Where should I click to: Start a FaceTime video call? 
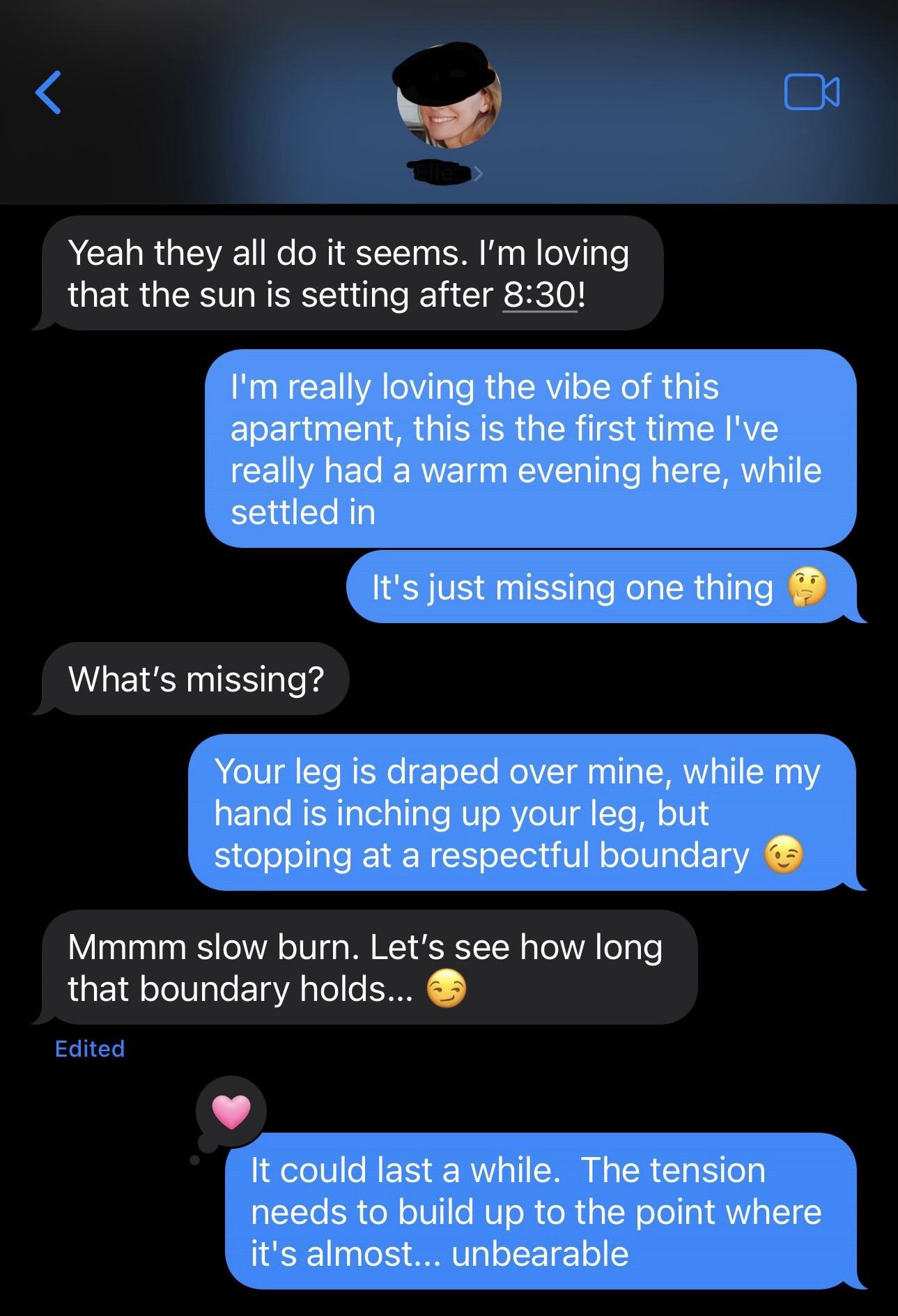pyautogui.click(x=812, y=93)
